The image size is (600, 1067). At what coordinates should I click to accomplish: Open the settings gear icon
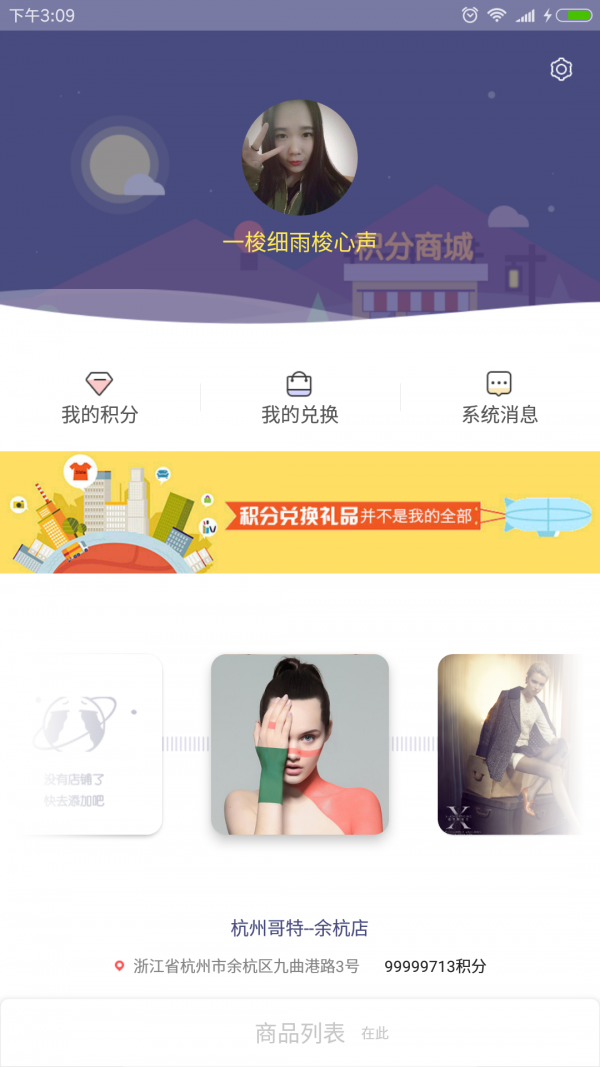click(x=561, y=69)
